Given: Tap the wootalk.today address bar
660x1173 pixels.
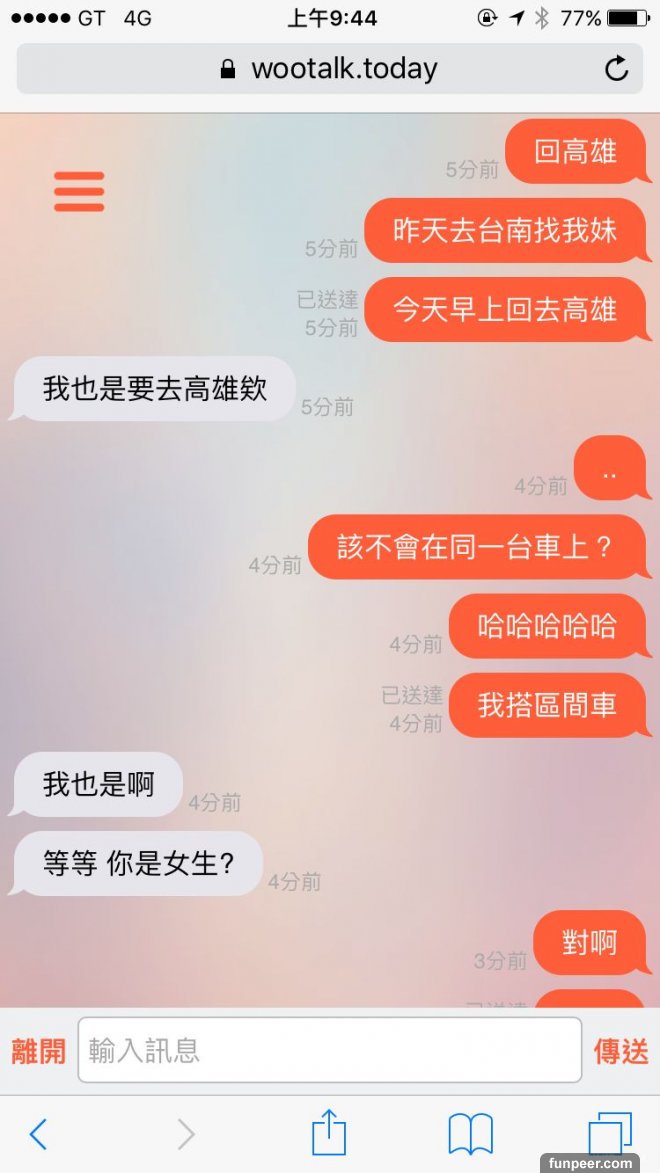Looking at the screenshot, I should (330, 69).
